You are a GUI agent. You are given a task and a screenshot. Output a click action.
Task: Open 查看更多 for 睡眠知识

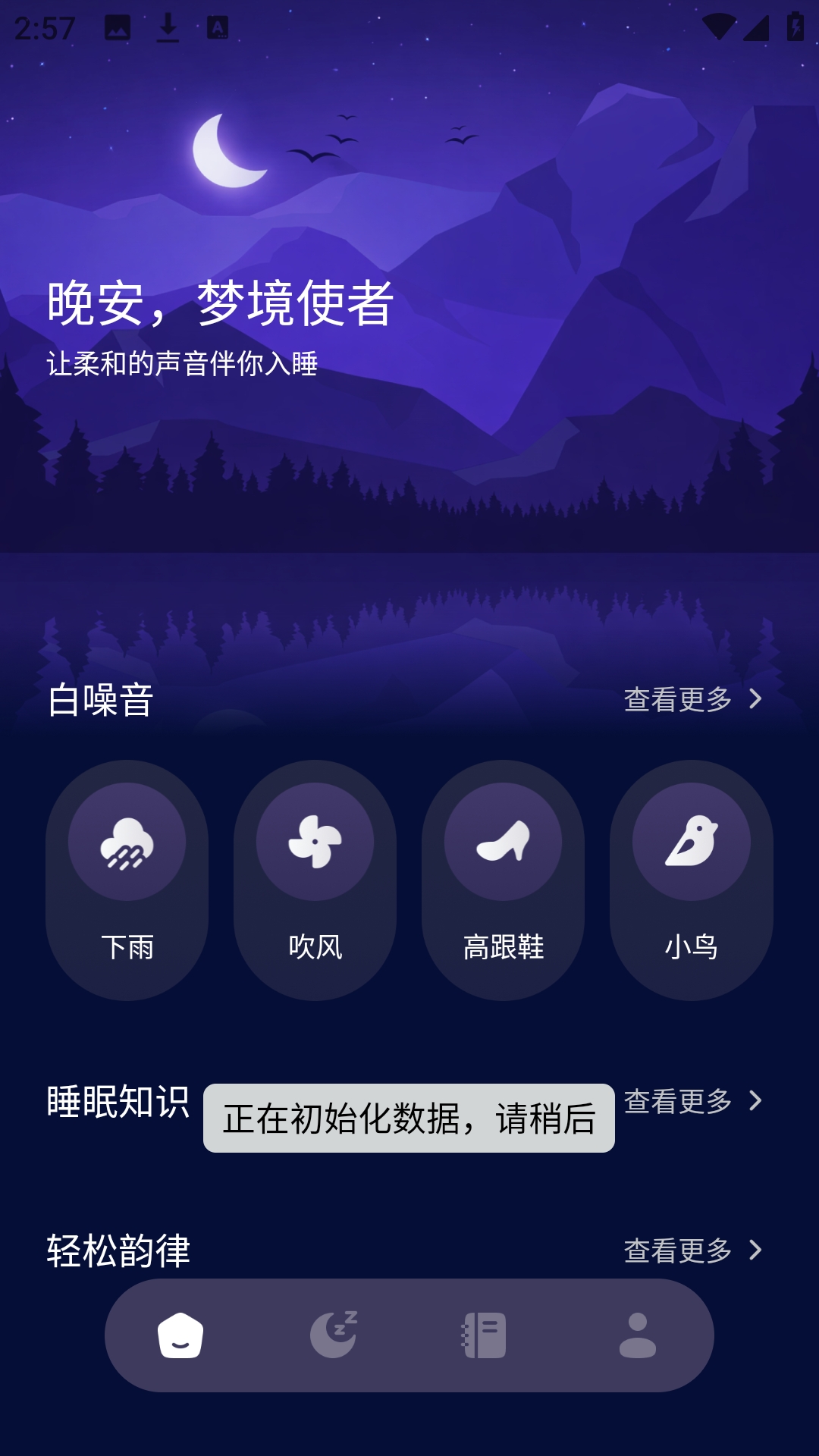click(x=692, y=1101)
